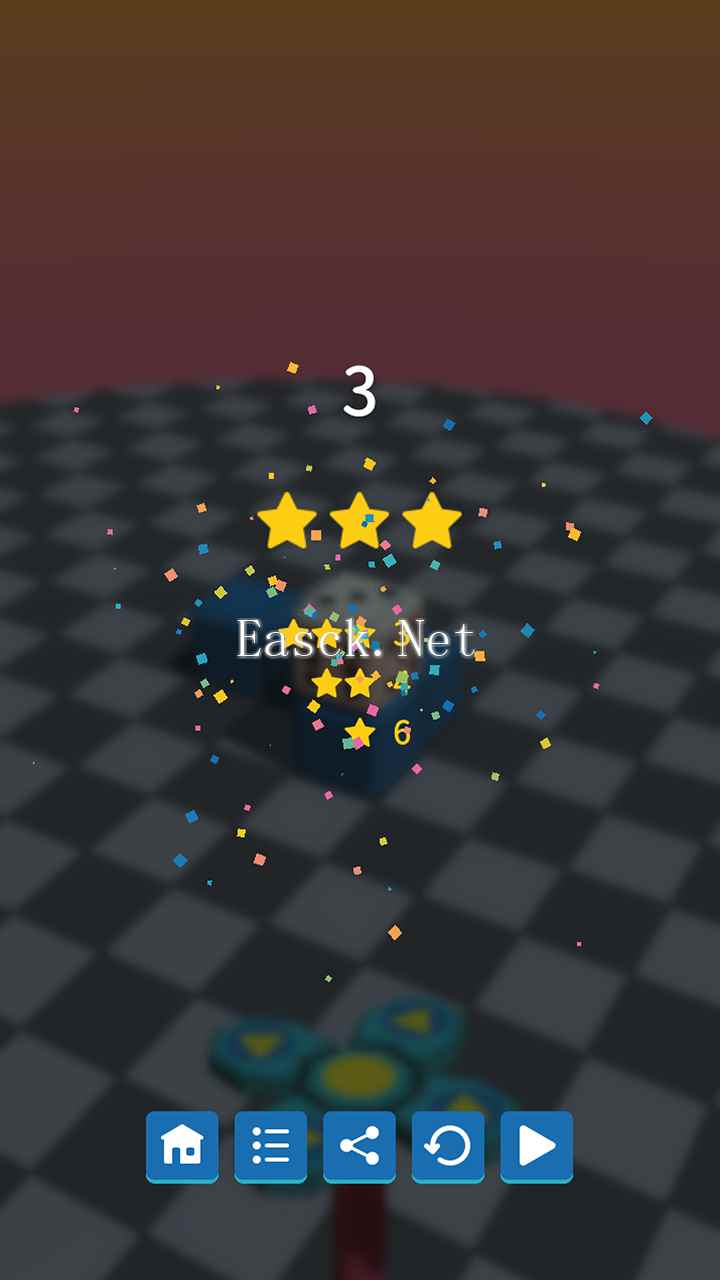Open the level list
The height and width of the screenshot is (1280, 720).
270,1146
